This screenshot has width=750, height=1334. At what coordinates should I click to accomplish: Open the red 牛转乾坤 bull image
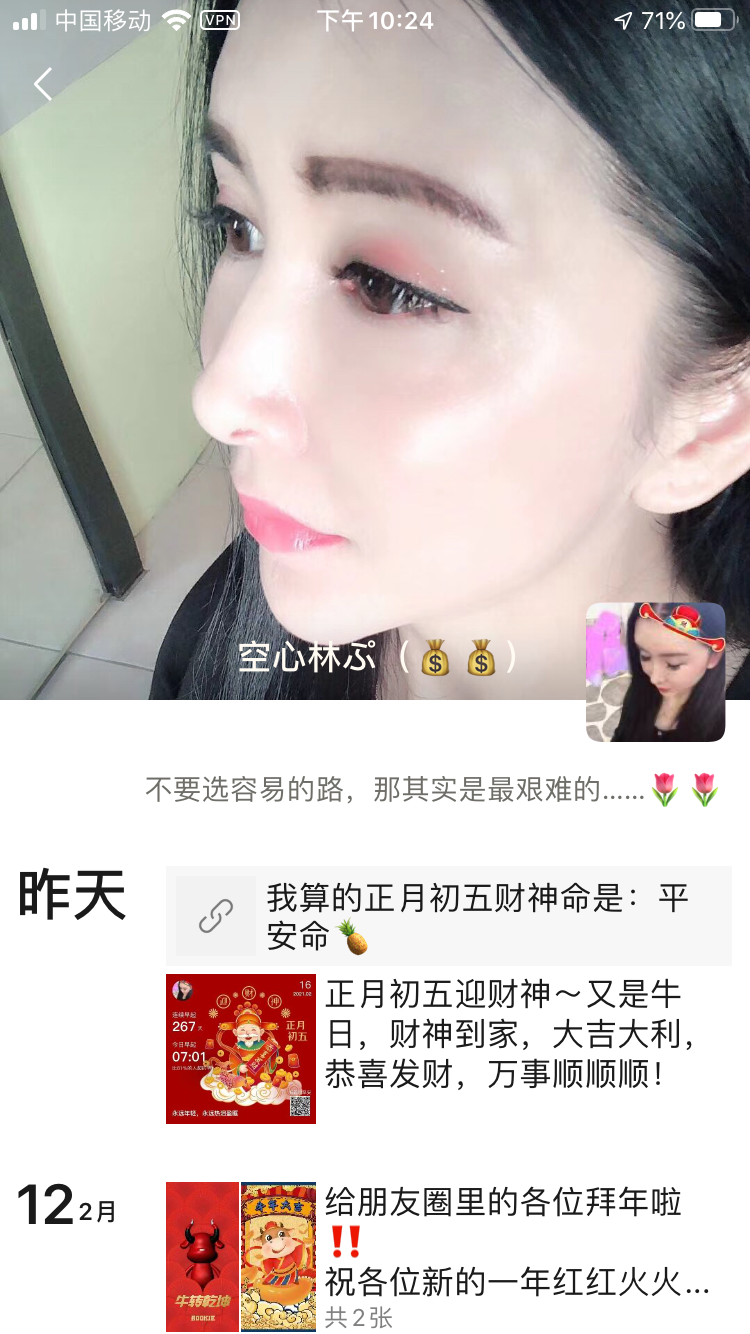tap(200, 1256)
